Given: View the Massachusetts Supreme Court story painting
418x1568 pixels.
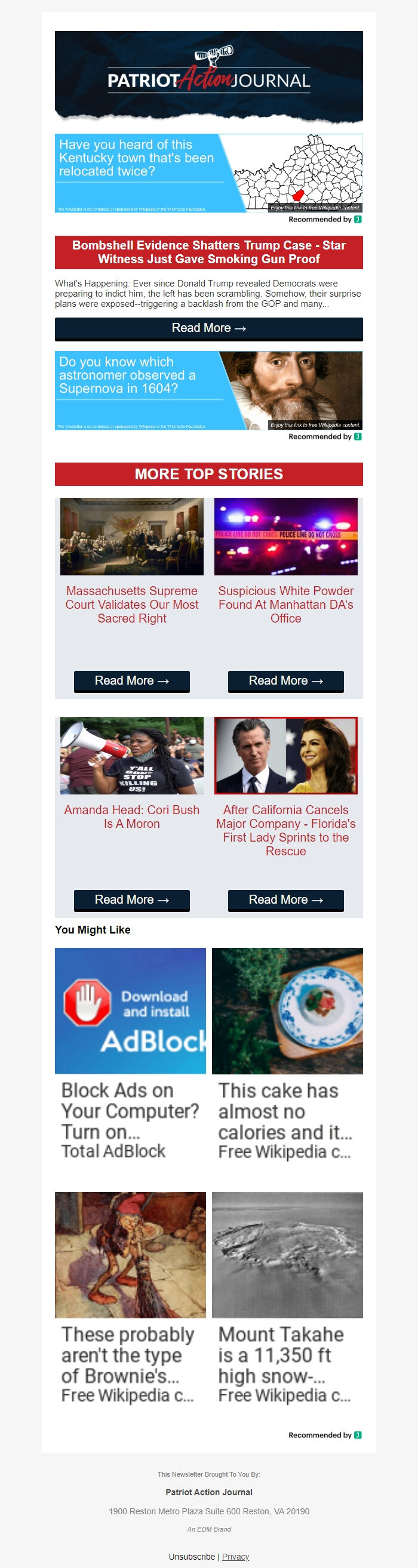Looking at the screenshot, I should [131, 536].
